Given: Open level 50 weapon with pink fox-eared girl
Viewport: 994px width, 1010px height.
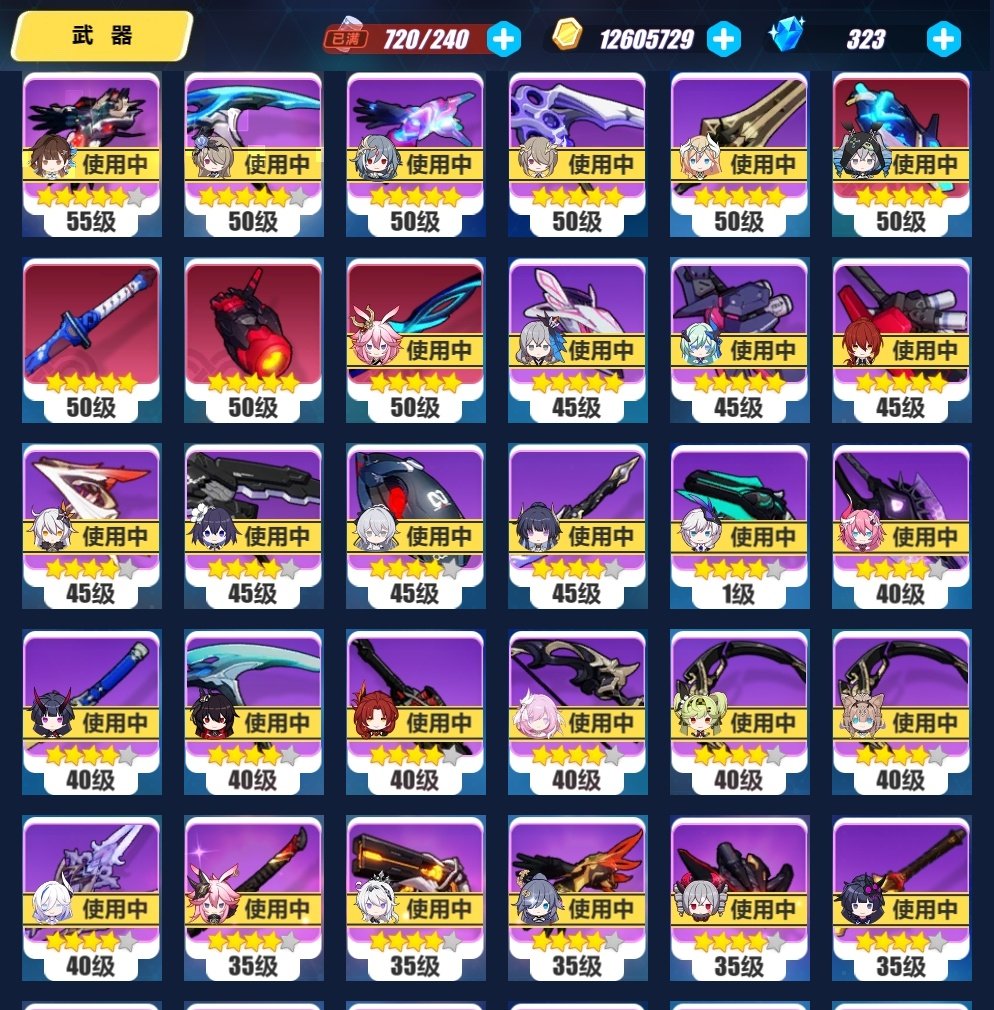Looking at the screenshot, I should (415, 335).
